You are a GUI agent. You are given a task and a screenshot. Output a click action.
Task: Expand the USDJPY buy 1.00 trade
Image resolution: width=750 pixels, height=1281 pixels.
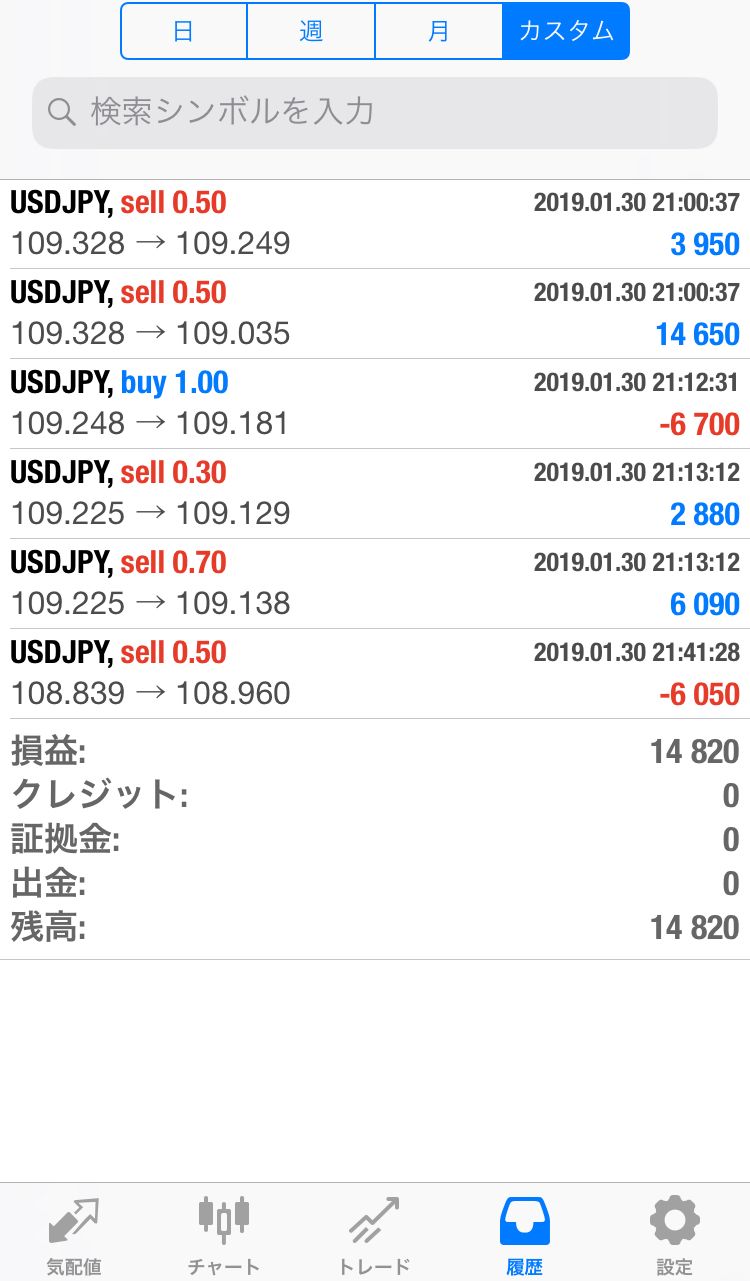click(375, 404)
